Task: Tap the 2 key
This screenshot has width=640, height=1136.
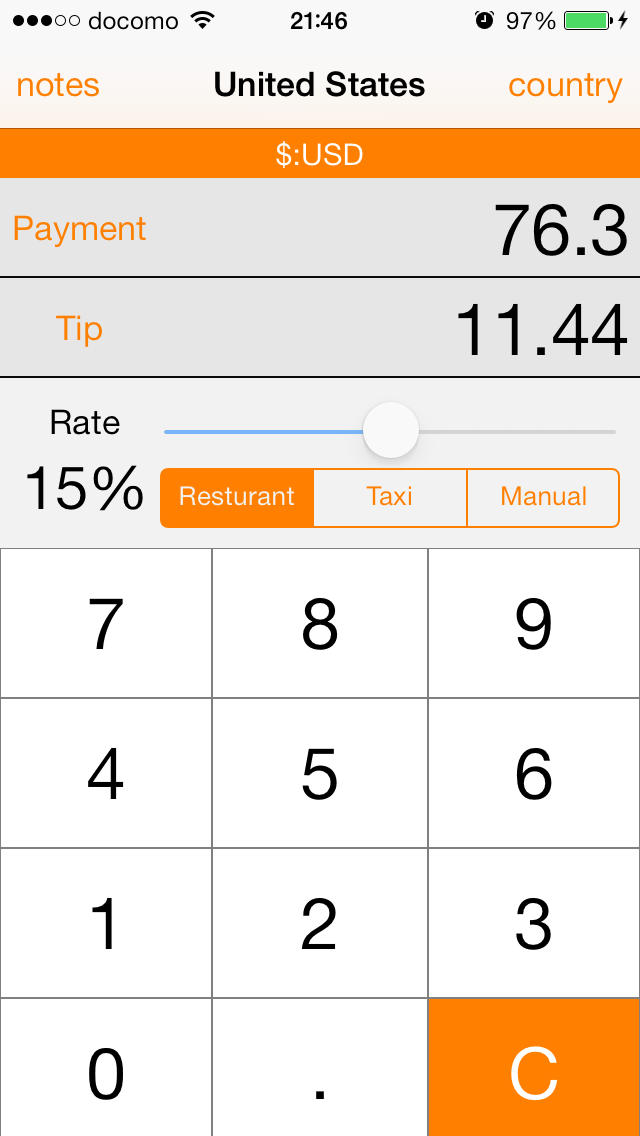Action: pos(320,923)
